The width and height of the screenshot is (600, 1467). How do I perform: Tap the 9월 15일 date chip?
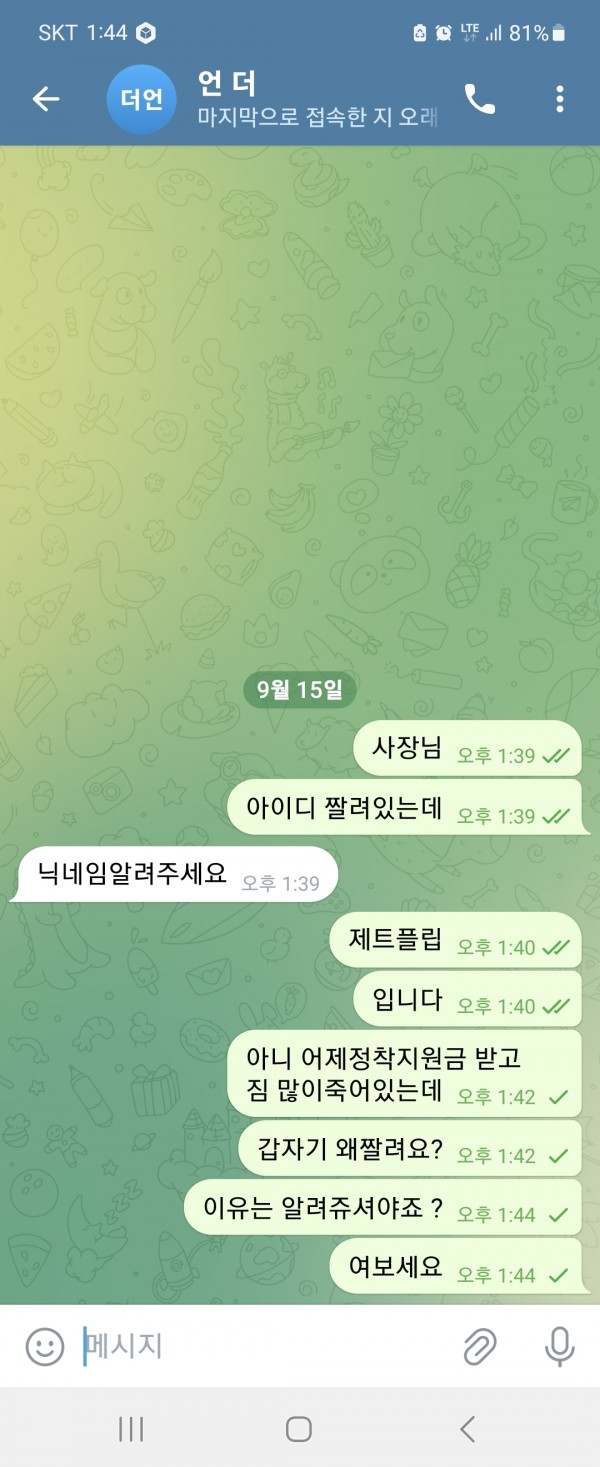(x=299, y=689)
